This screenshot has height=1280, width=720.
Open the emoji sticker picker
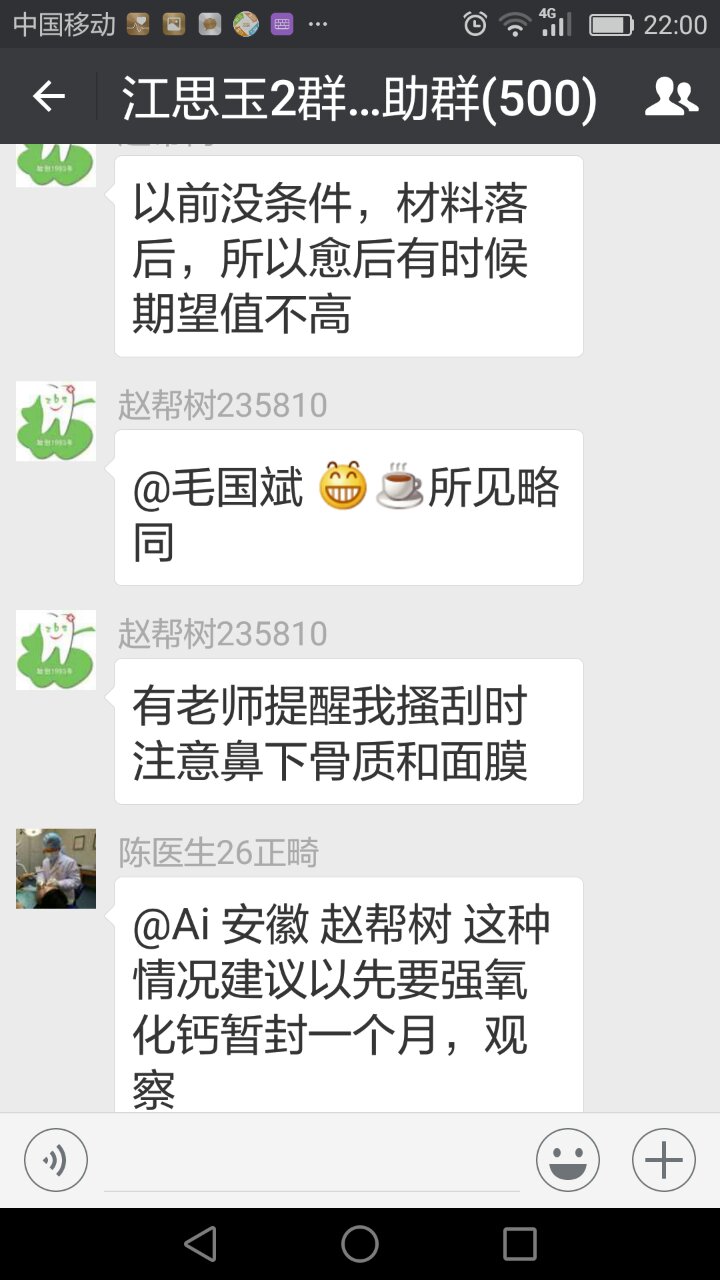567,1160
